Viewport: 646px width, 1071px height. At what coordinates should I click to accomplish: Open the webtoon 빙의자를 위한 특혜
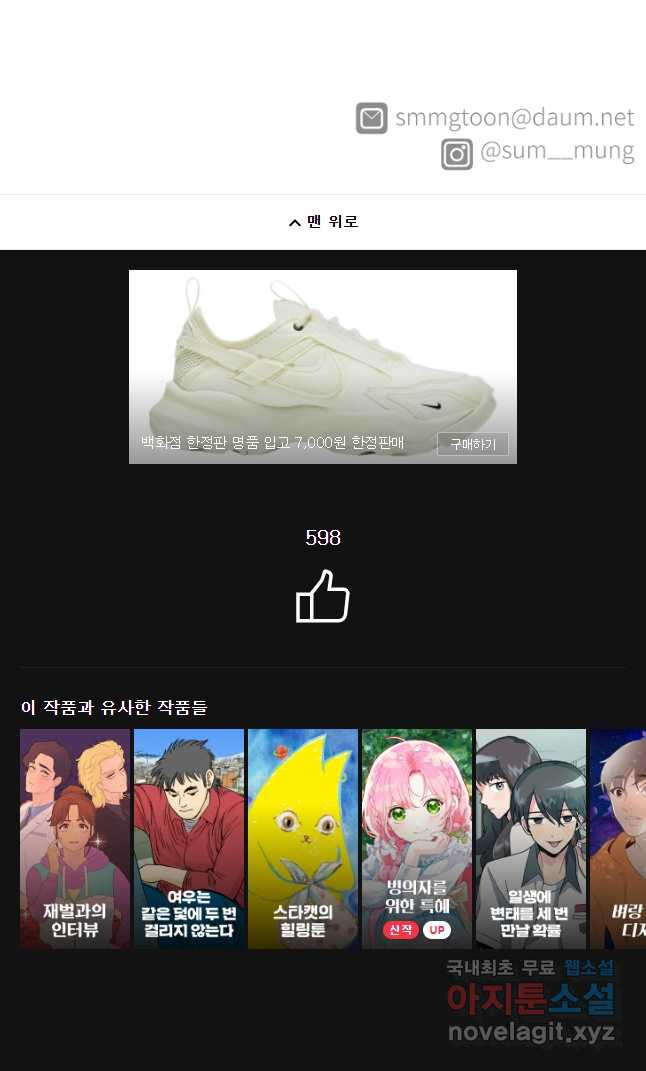point(417,838)
